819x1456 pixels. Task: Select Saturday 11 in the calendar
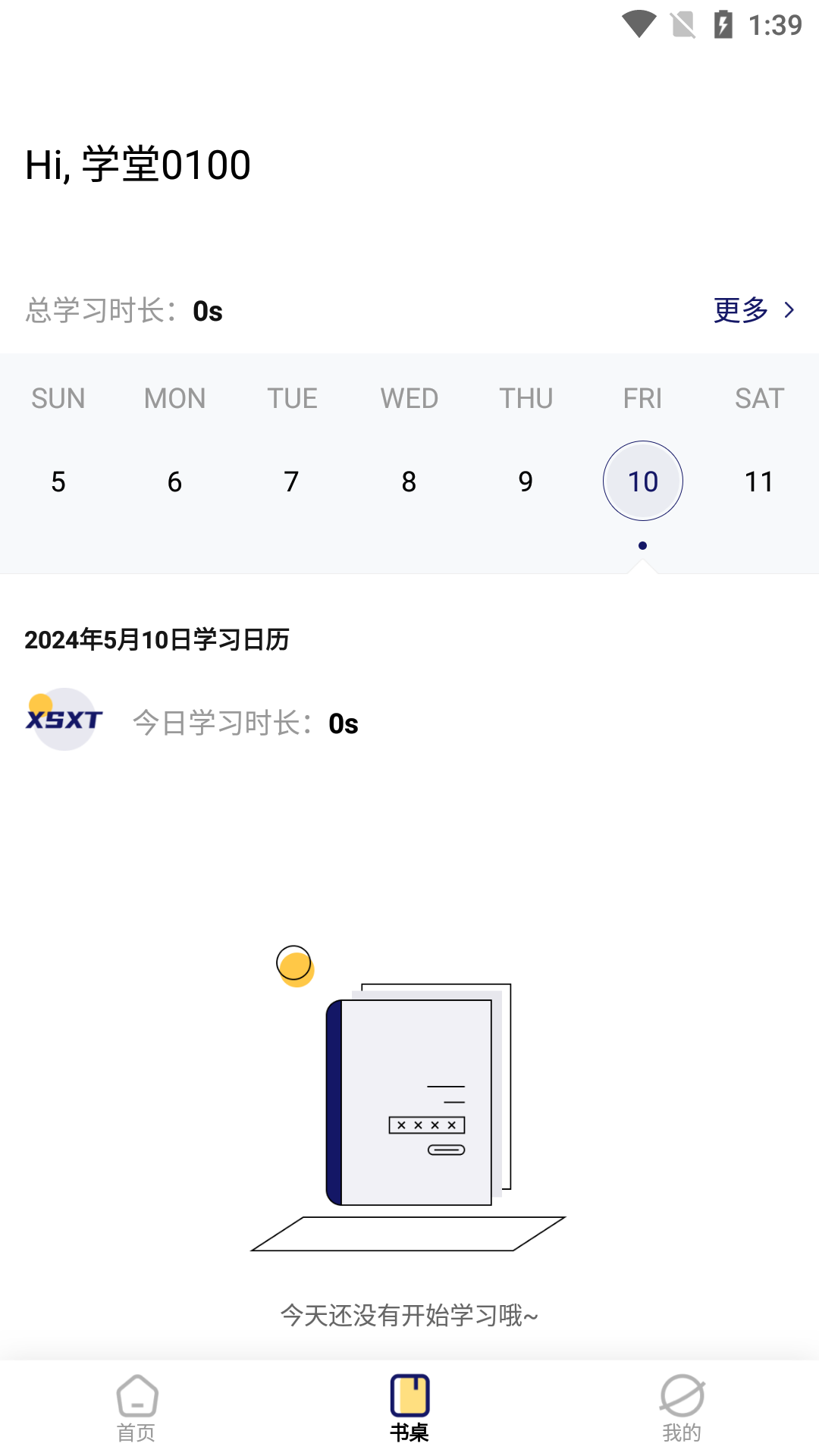point(759,482)
